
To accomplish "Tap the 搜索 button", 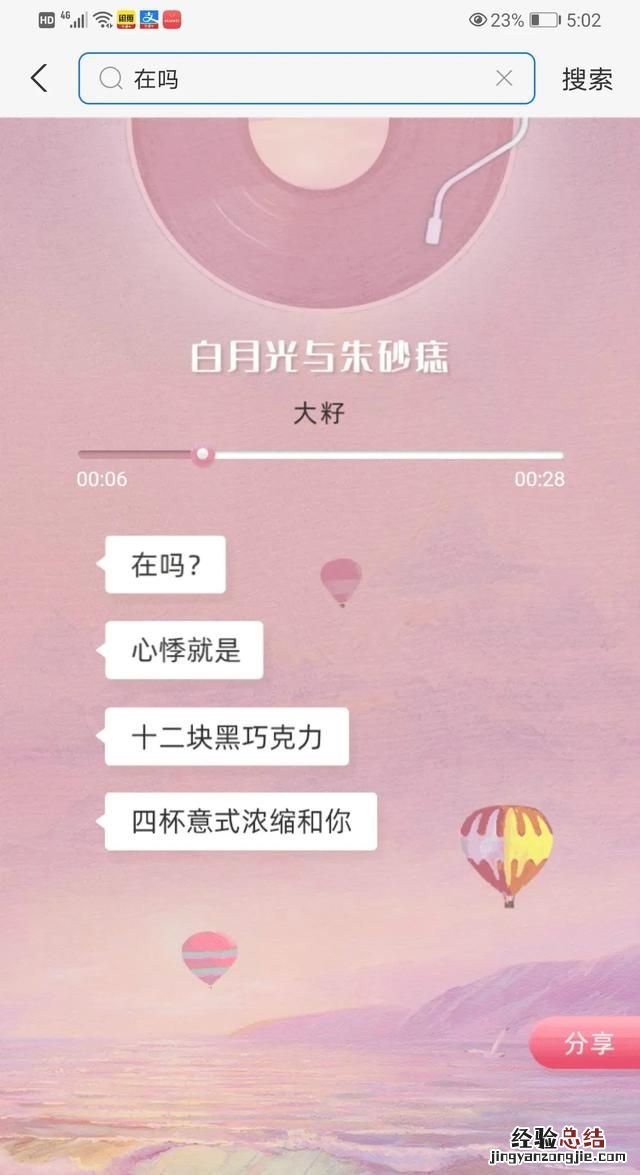I will (587, 79).
